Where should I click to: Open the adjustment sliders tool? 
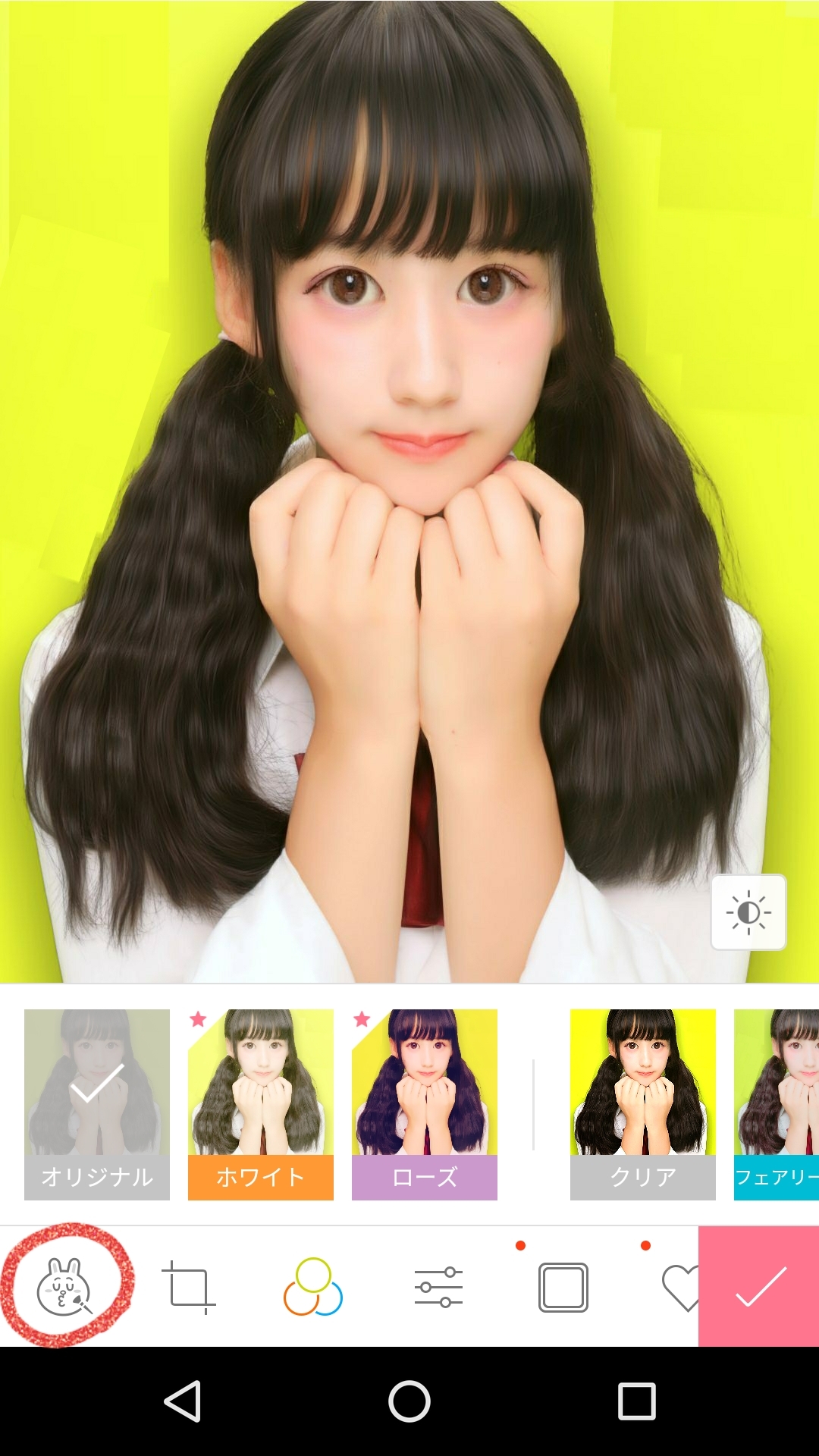click(438, 1287)
